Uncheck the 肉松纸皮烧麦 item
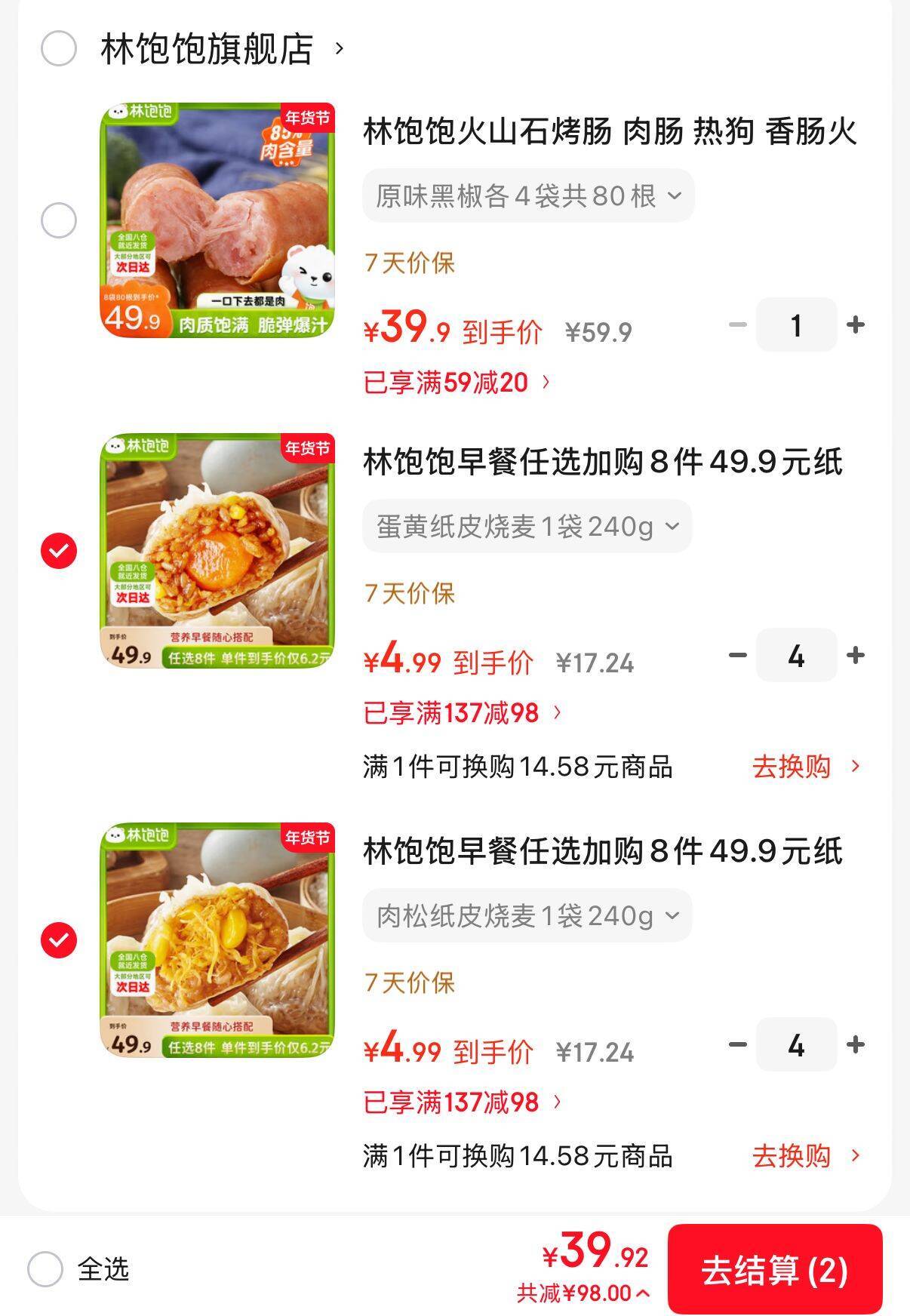The height and width of the screenshot is (1316, 910). pyautogui.click(x=59, y=940)
